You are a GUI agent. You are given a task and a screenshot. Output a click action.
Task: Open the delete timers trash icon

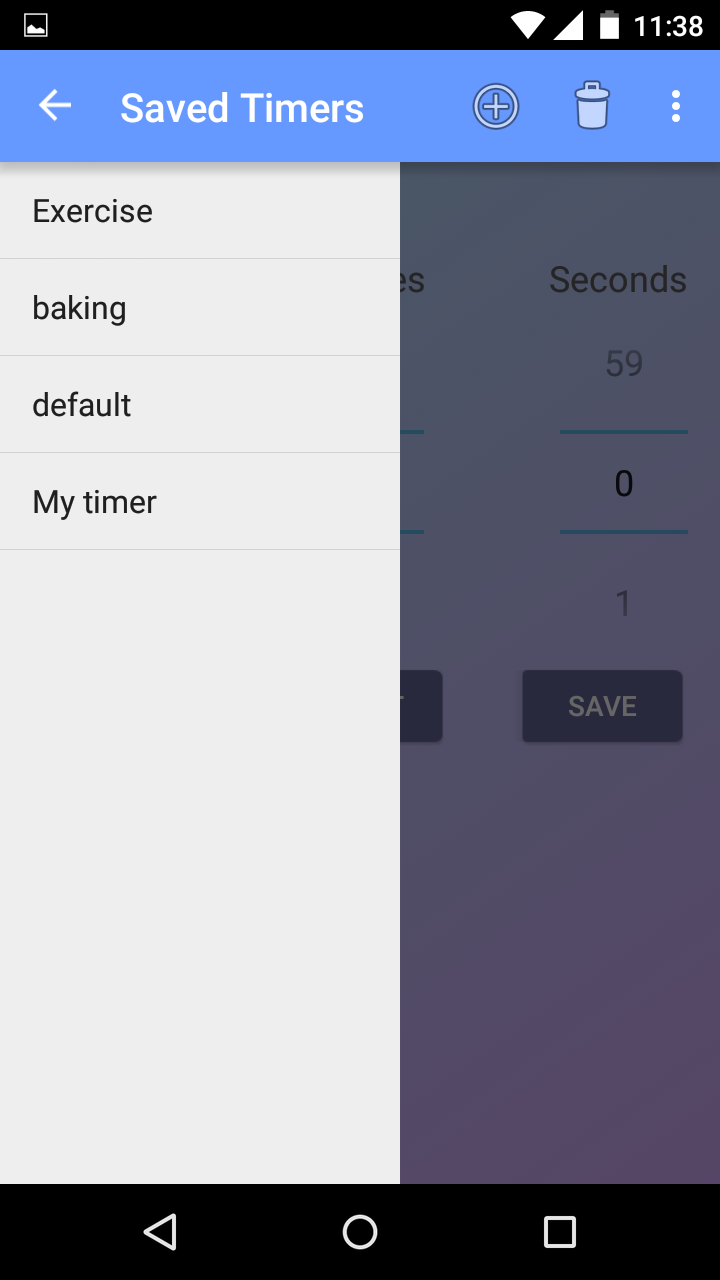click(592, 105)
